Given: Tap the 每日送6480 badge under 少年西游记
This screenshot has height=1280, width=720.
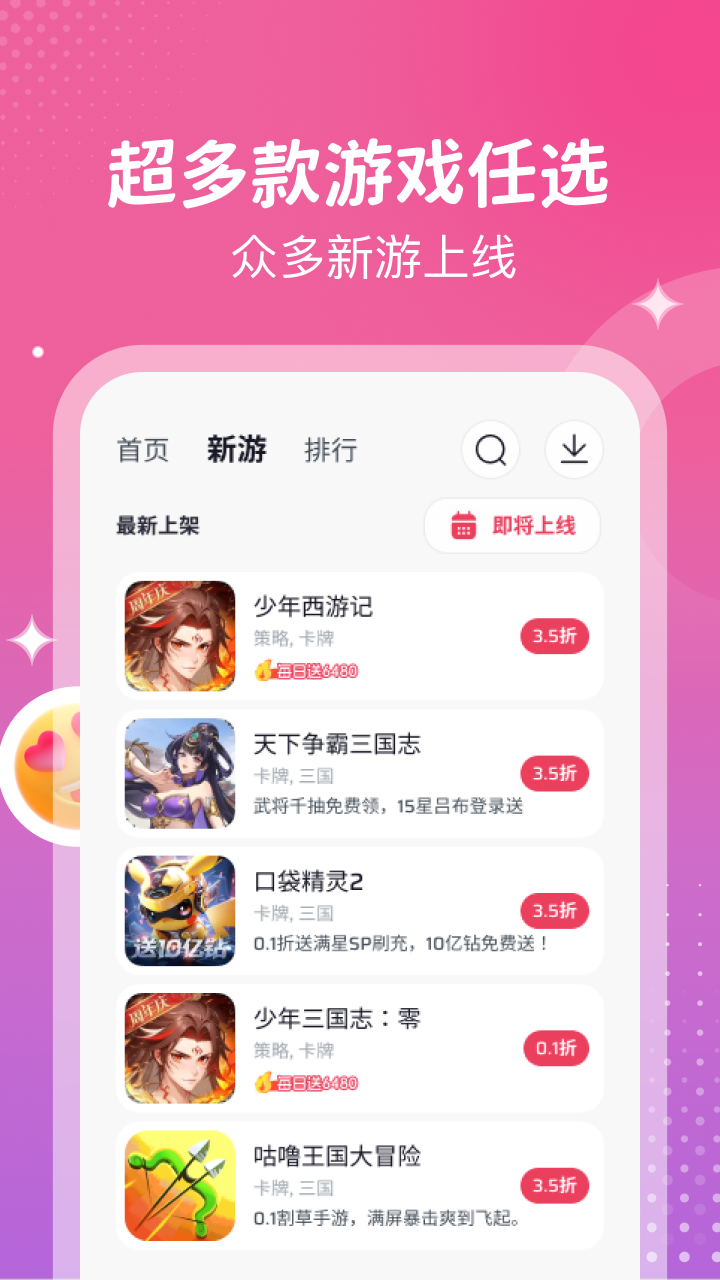Looking at the screenshot, I should tap(310, 672).
